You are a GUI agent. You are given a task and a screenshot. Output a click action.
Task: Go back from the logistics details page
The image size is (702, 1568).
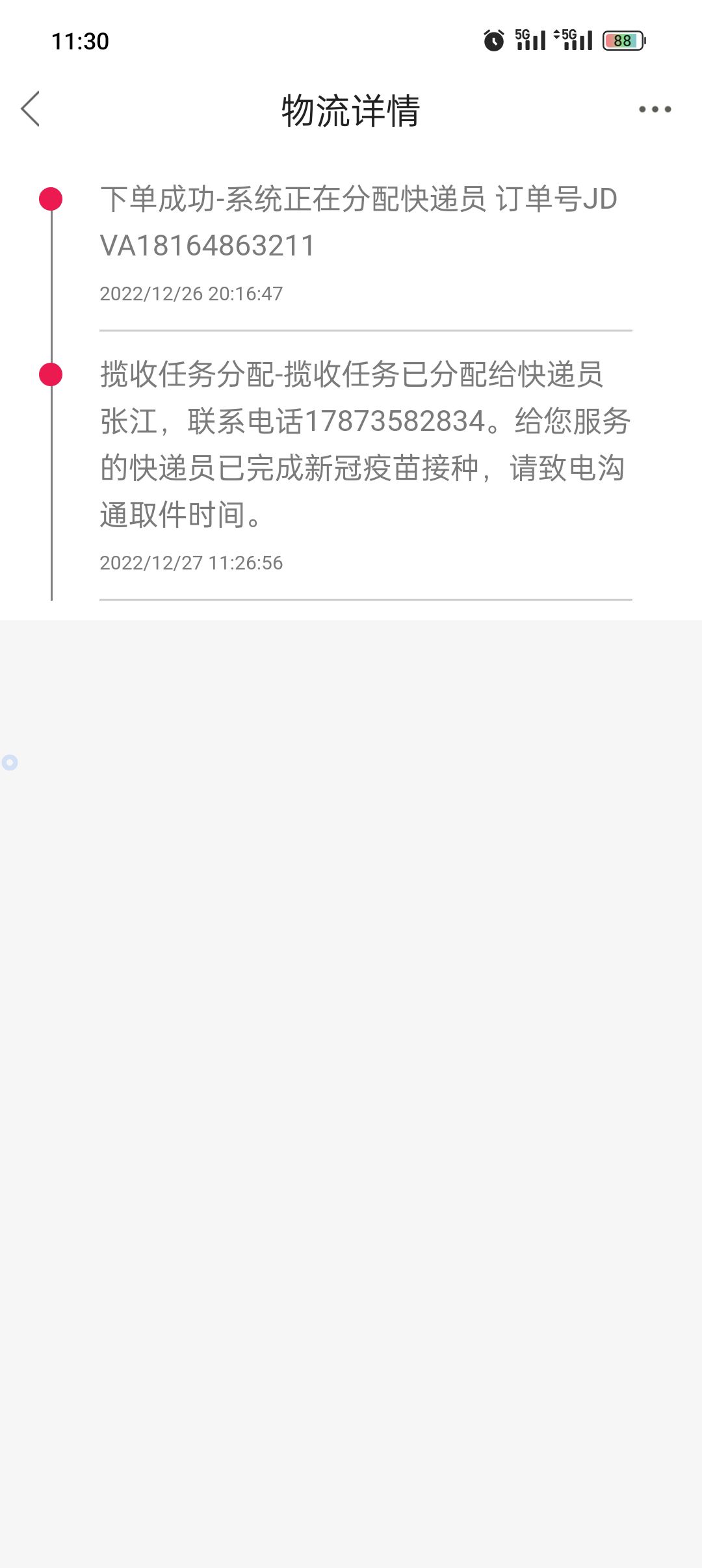pos(31,109)
